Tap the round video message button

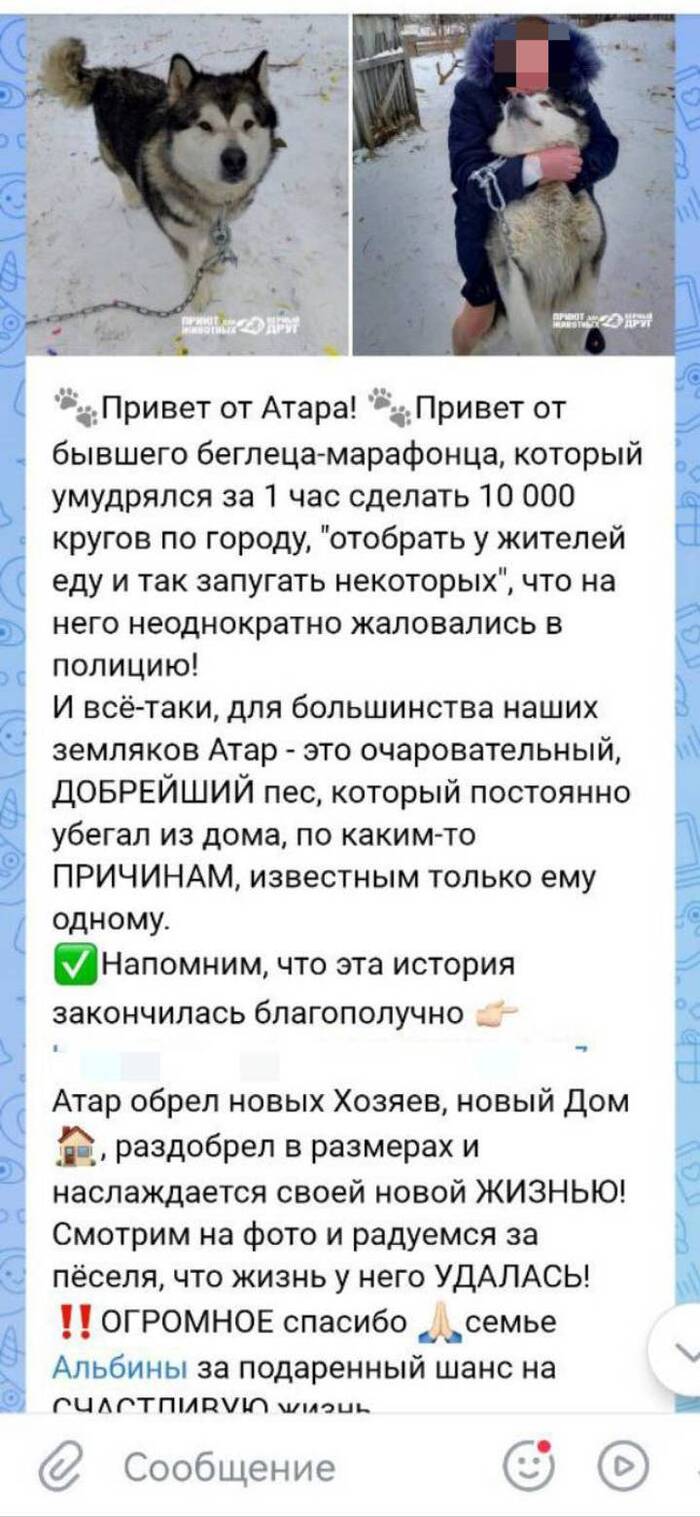tap(623, 1466)
